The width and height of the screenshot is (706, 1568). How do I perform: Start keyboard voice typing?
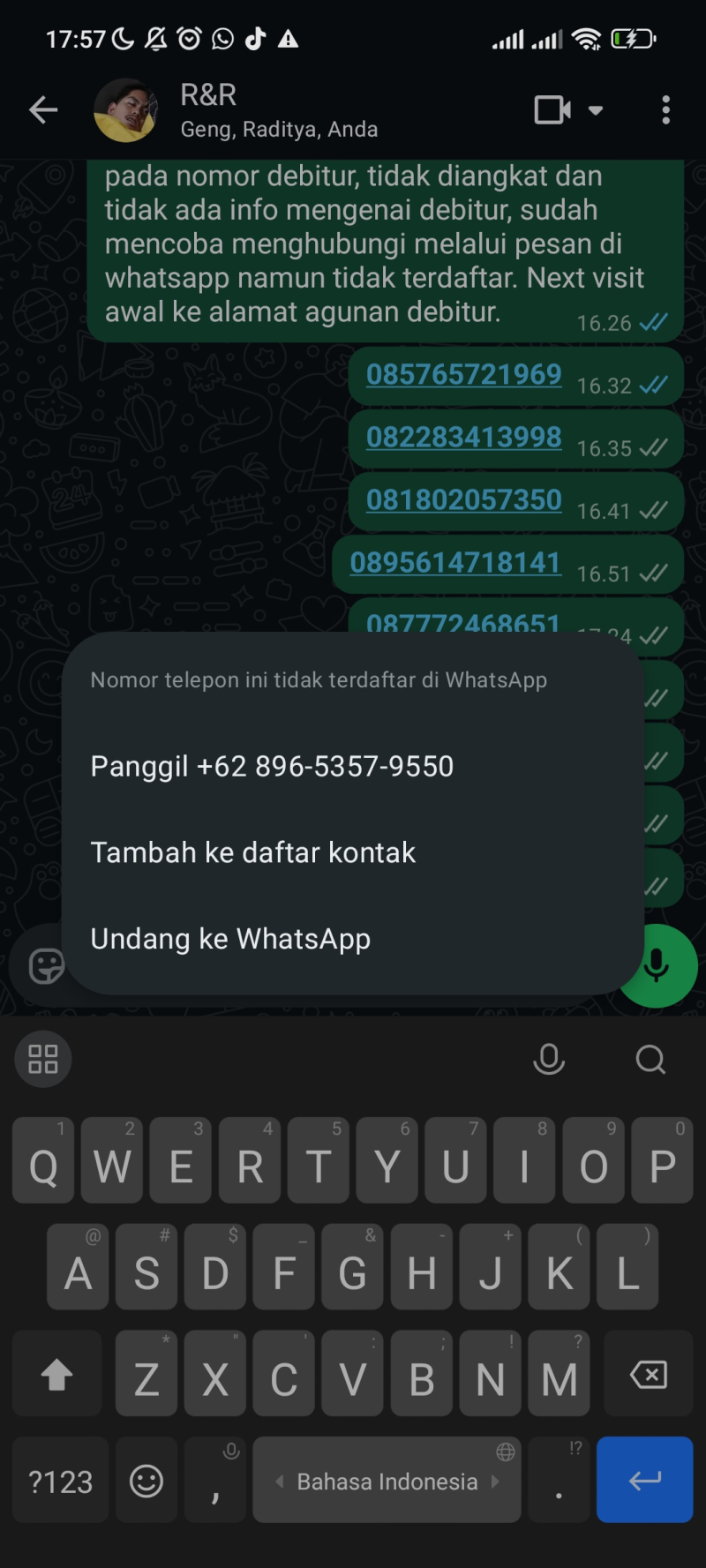549,1059
